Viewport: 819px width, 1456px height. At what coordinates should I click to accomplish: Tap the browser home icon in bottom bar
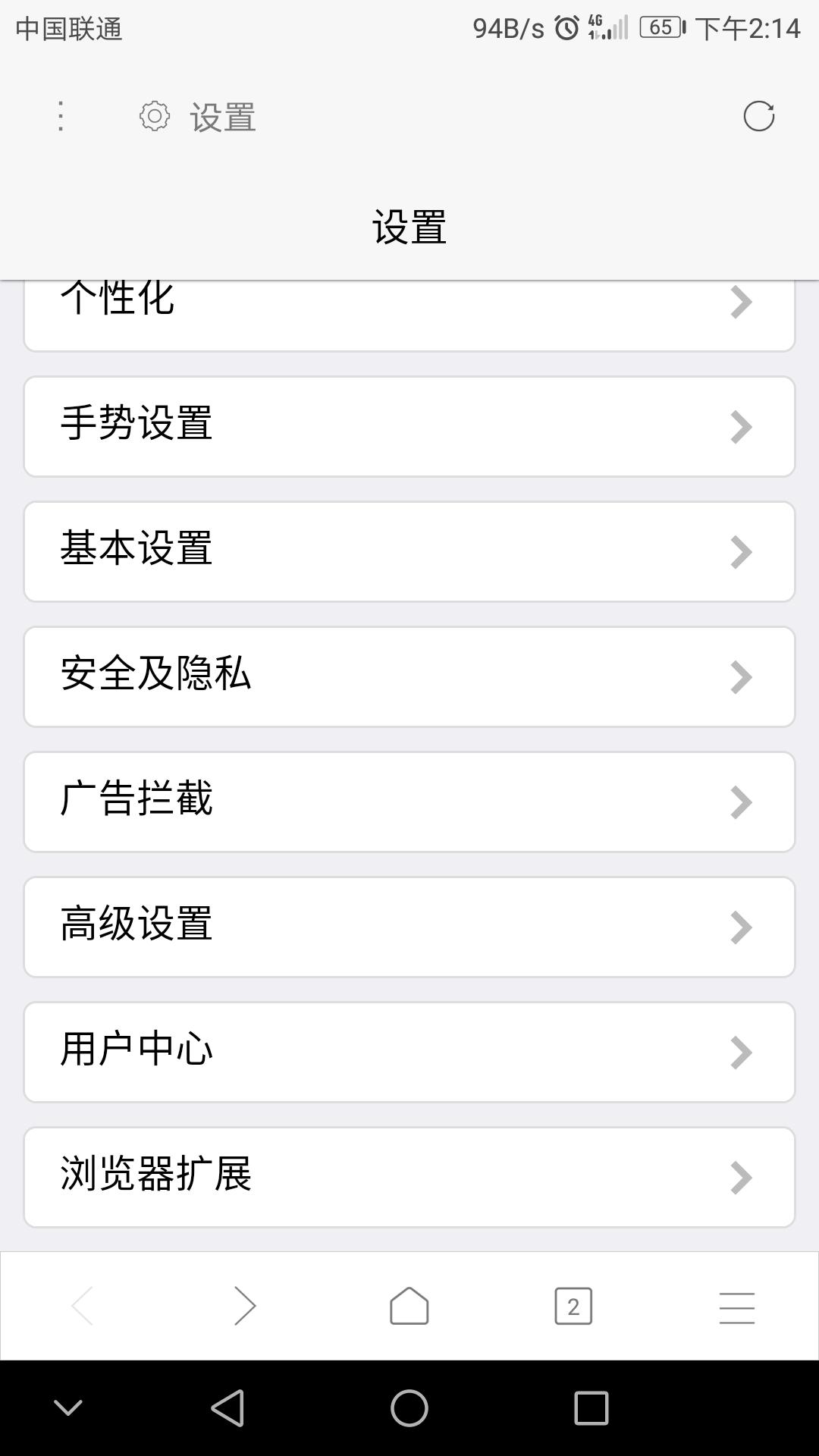coord(409,1306)
